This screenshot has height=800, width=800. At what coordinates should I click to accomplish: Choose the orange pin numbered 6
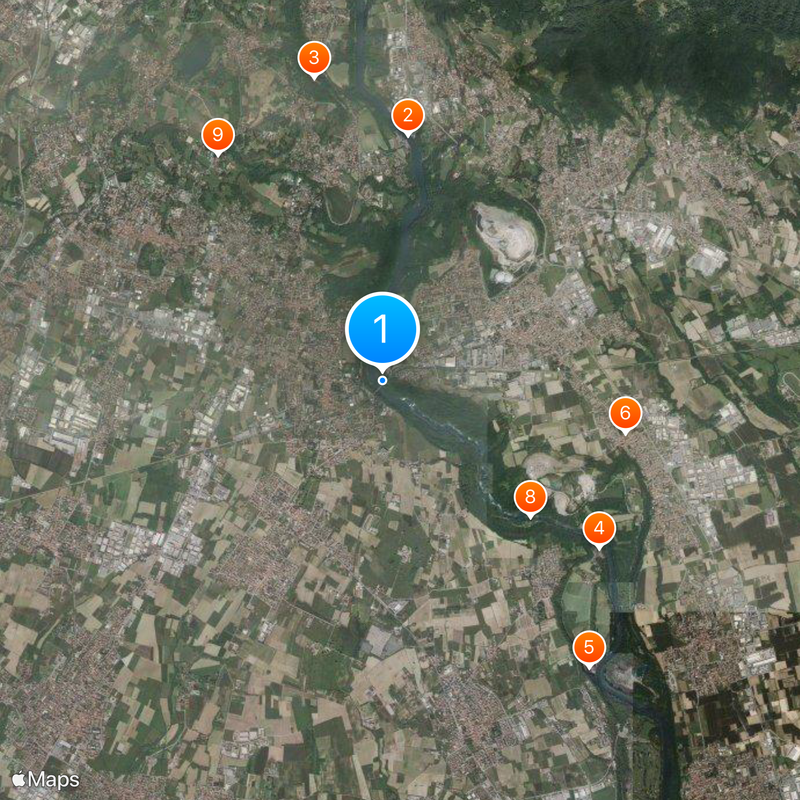click(625, 412)
